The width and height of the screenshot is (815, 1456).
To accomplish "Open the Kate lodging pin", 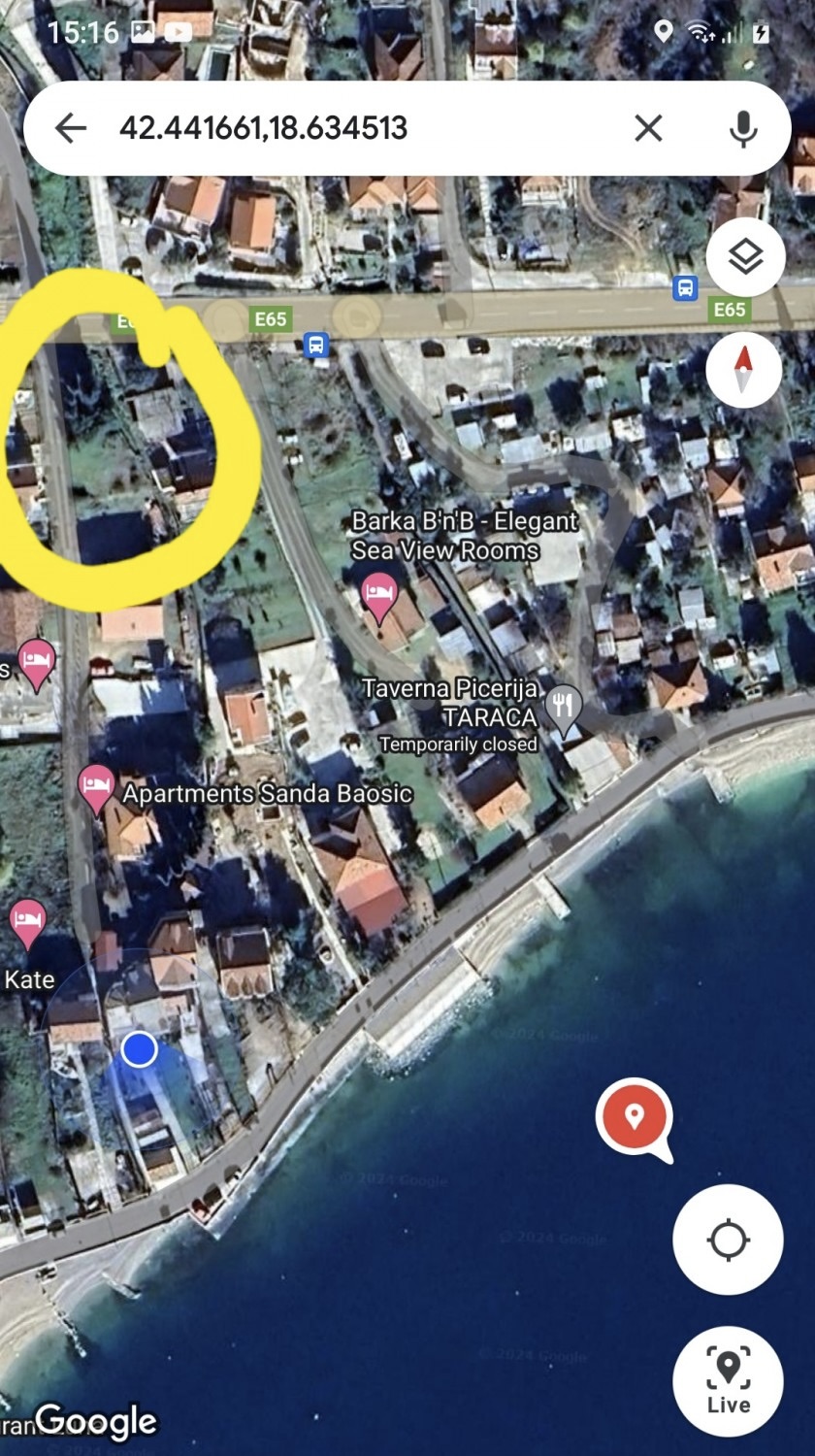I will 28,921.
